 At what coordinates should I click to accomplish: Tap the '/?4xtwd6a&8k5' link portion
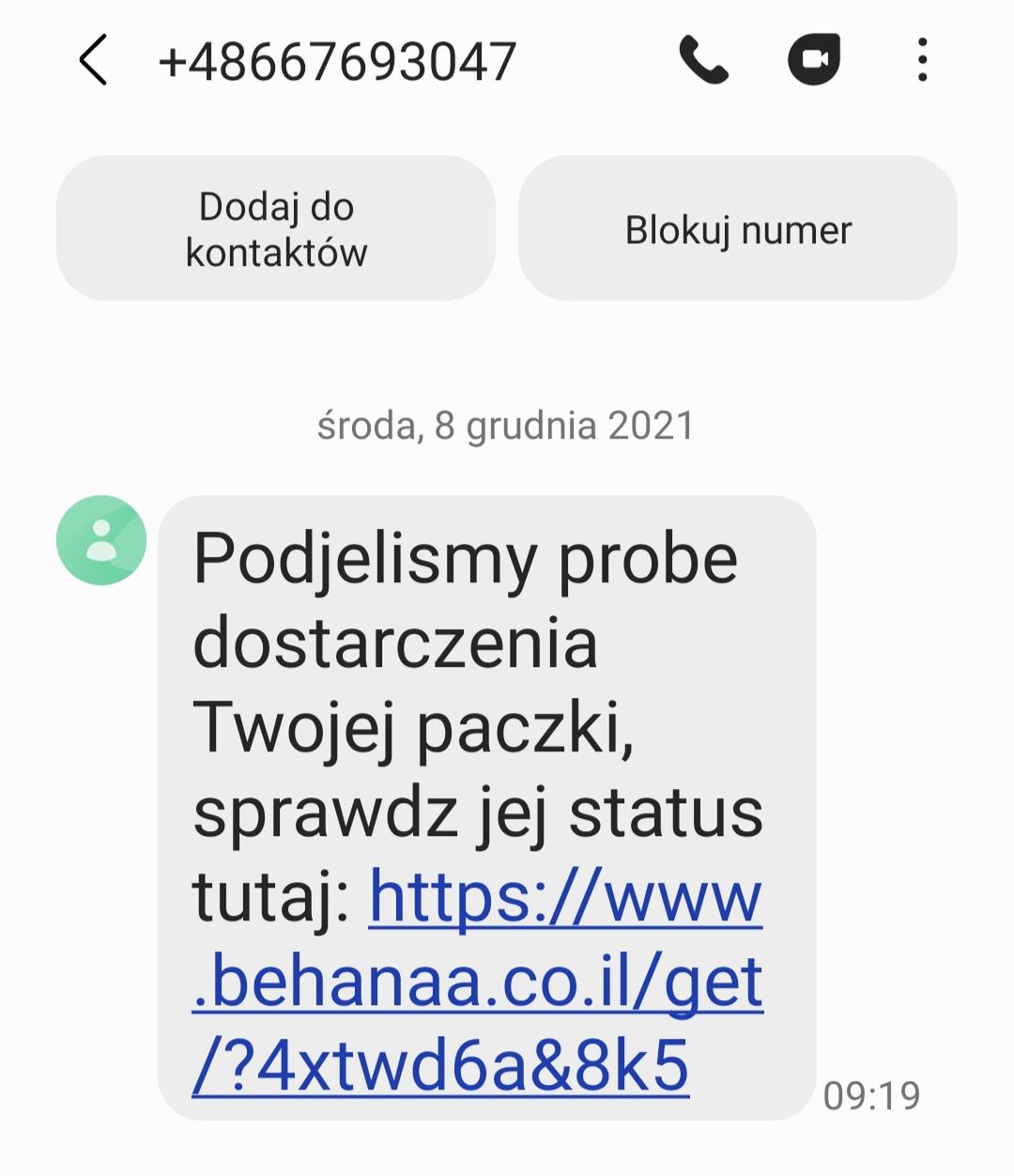tap(441, 1065)
